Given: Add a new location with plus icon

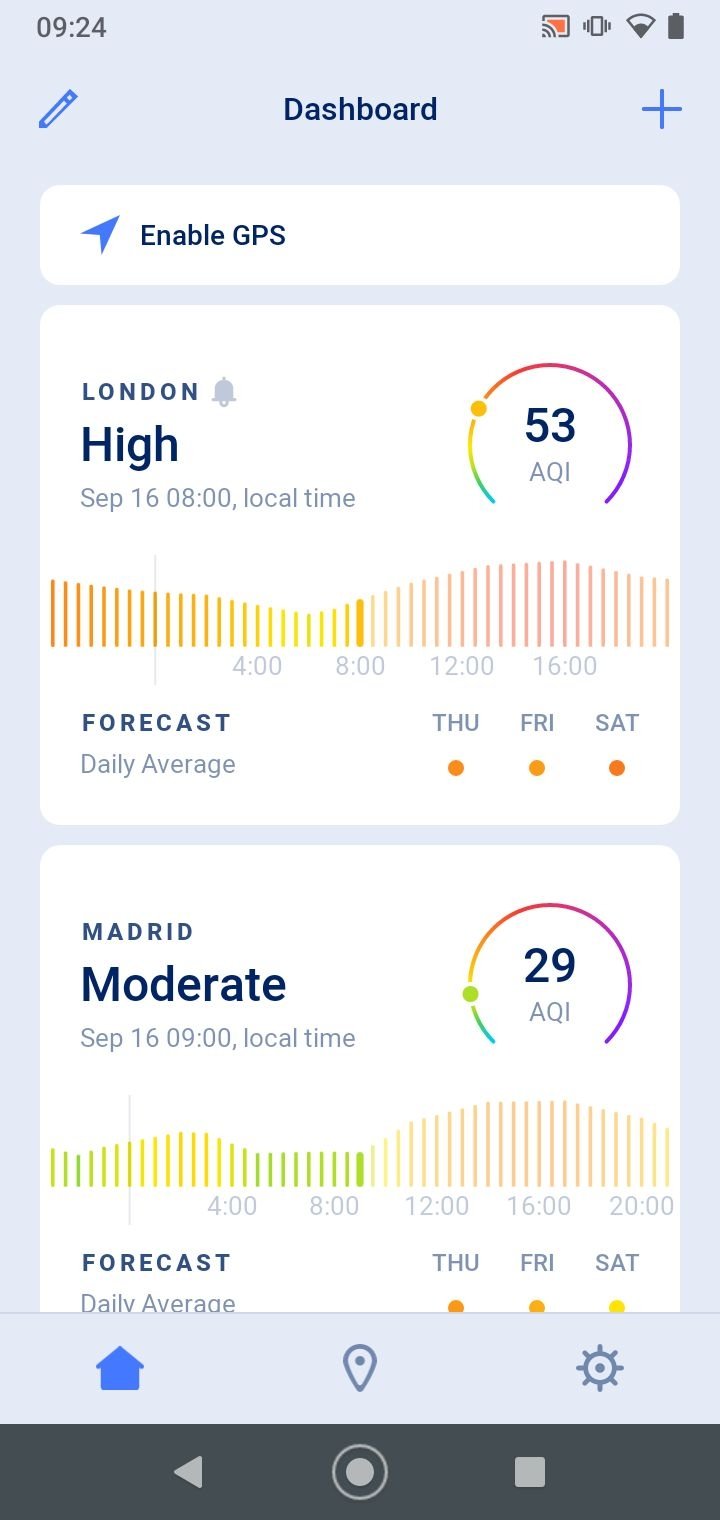Looking at the screenshot, I should pyautogui.click(x=661, y=109).
